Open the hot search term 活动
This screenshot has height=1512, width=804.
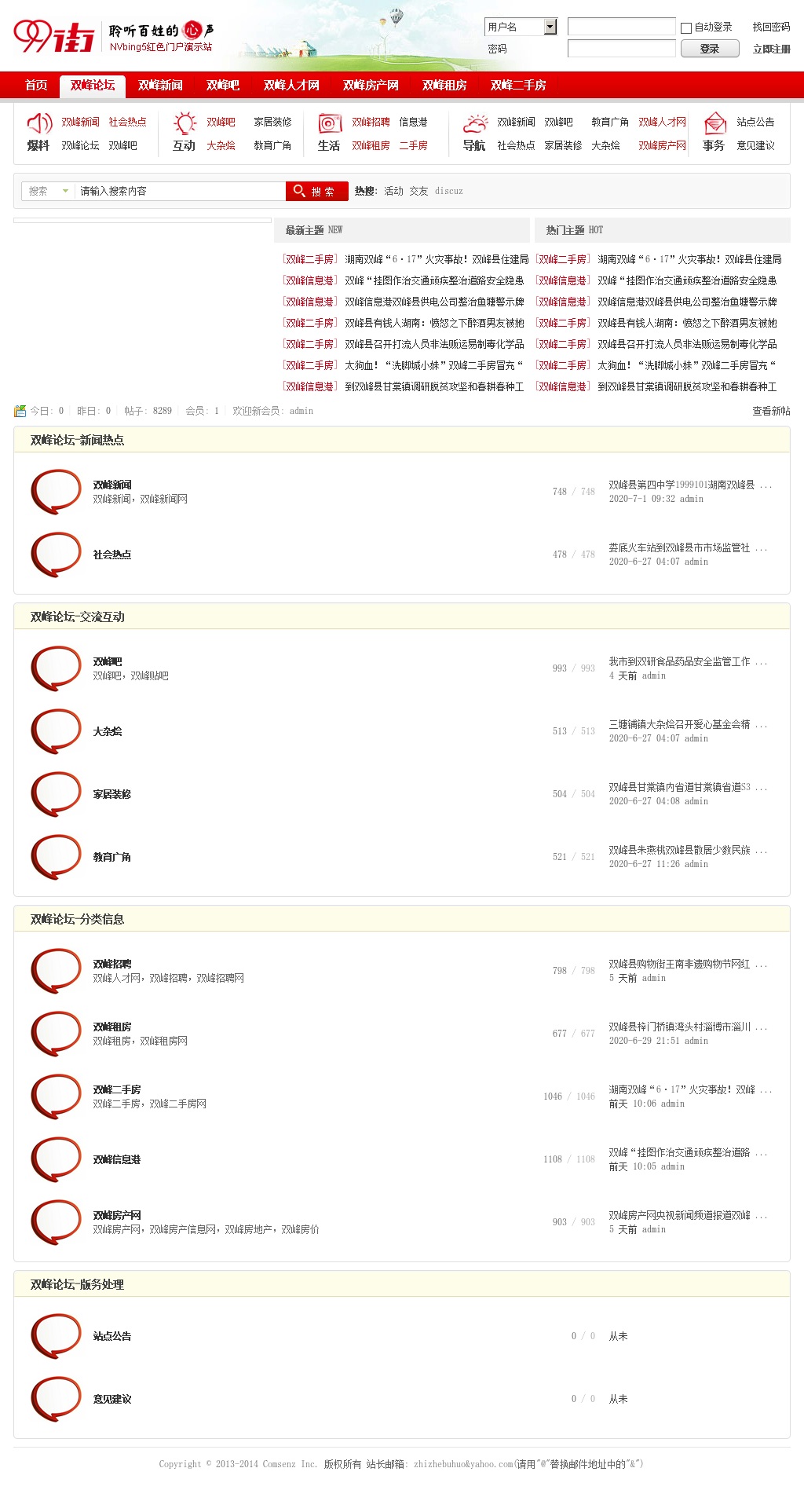pos(393,191)
